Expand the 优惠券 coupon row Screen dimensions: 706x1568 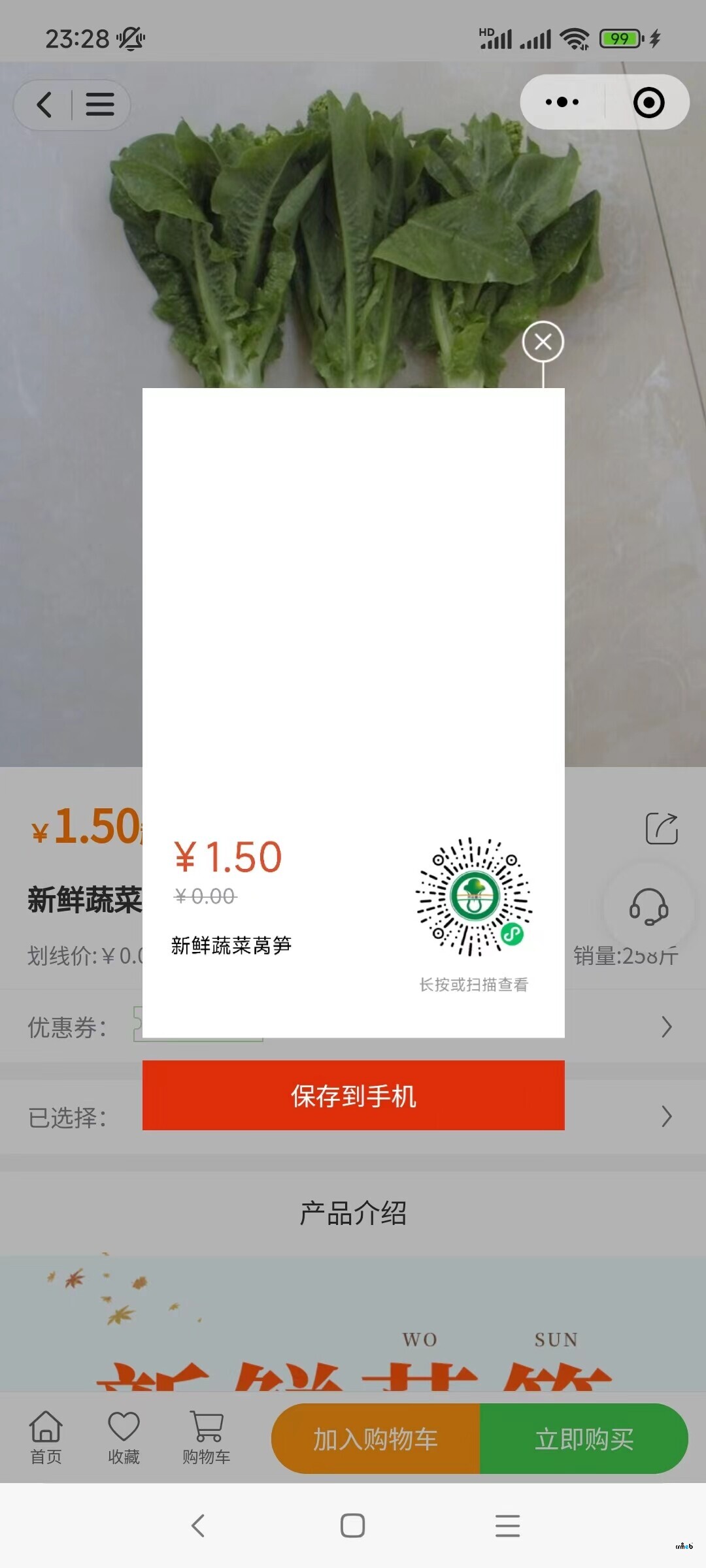click(665, 1027)
